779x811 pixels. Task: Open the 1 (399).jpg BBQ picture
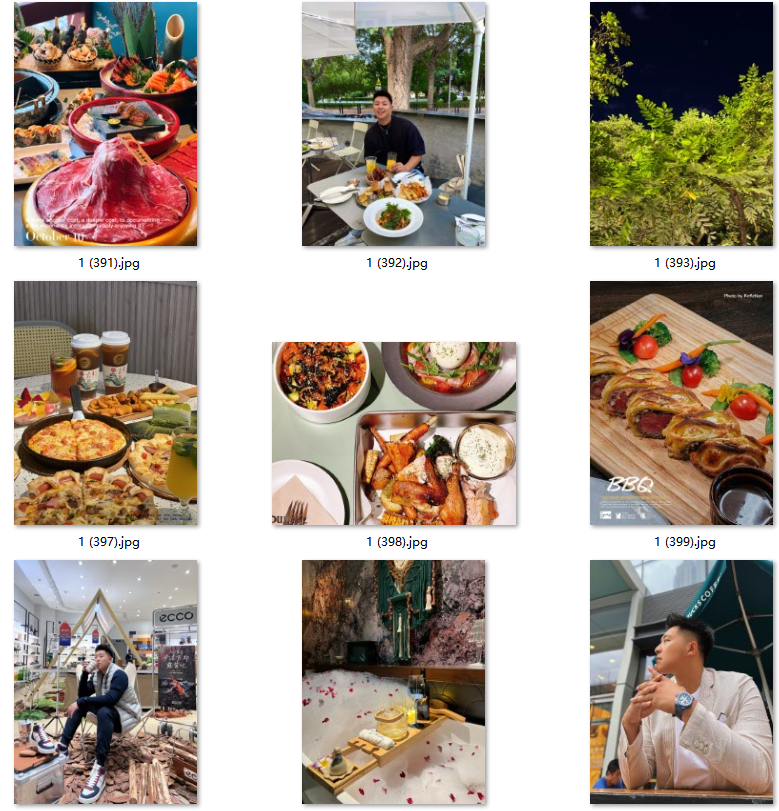click(x=681, y=403)
